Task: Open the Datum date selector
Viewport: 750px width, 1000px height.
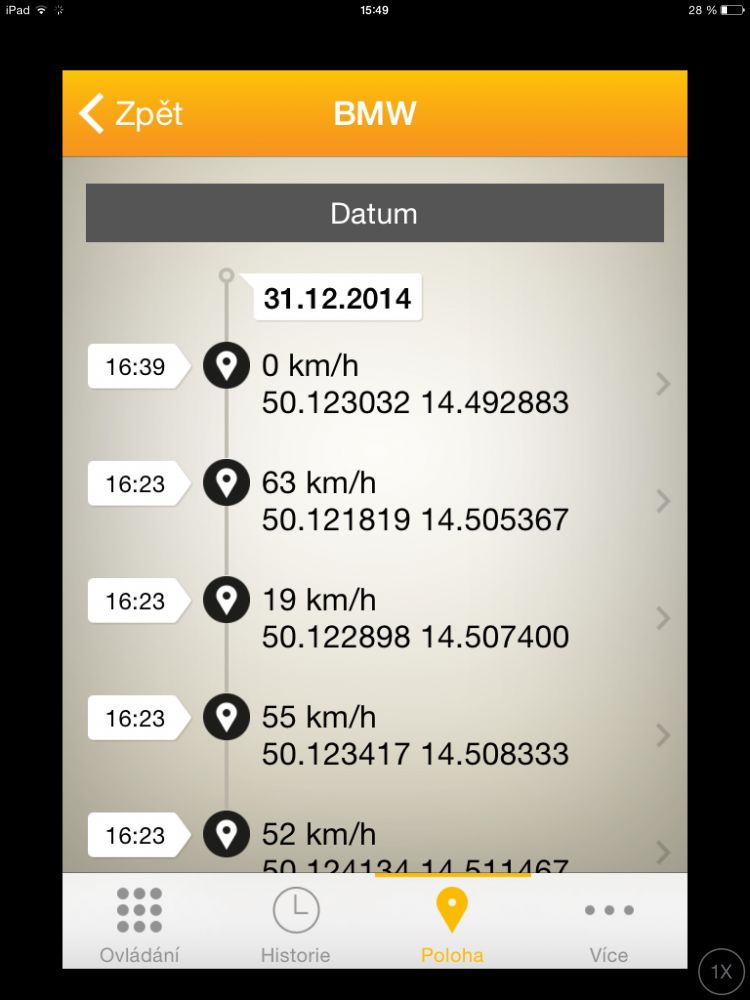Action: [x=374, y=213]
